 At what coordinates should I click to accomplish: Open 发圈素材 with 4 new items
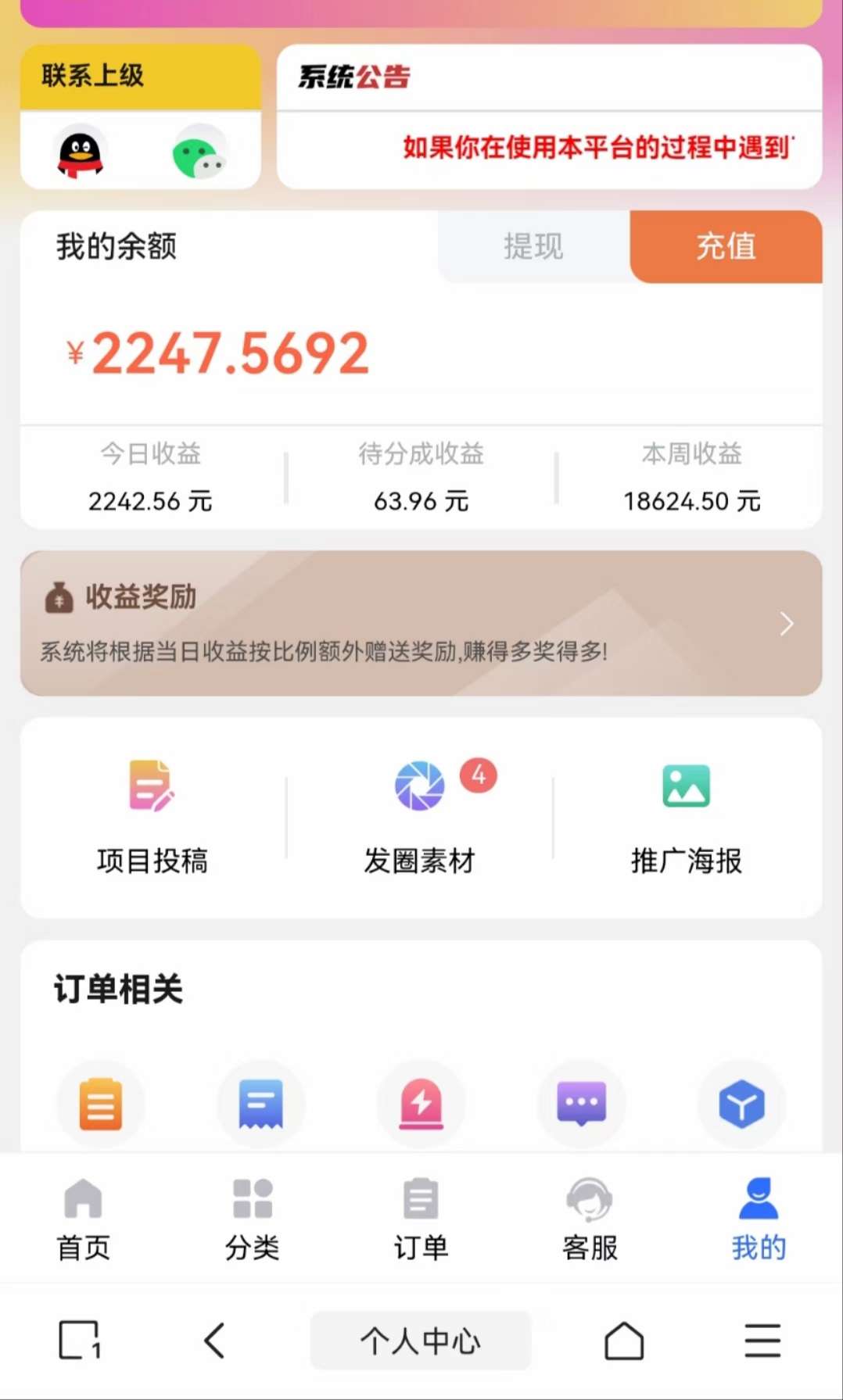click(420, 817)
